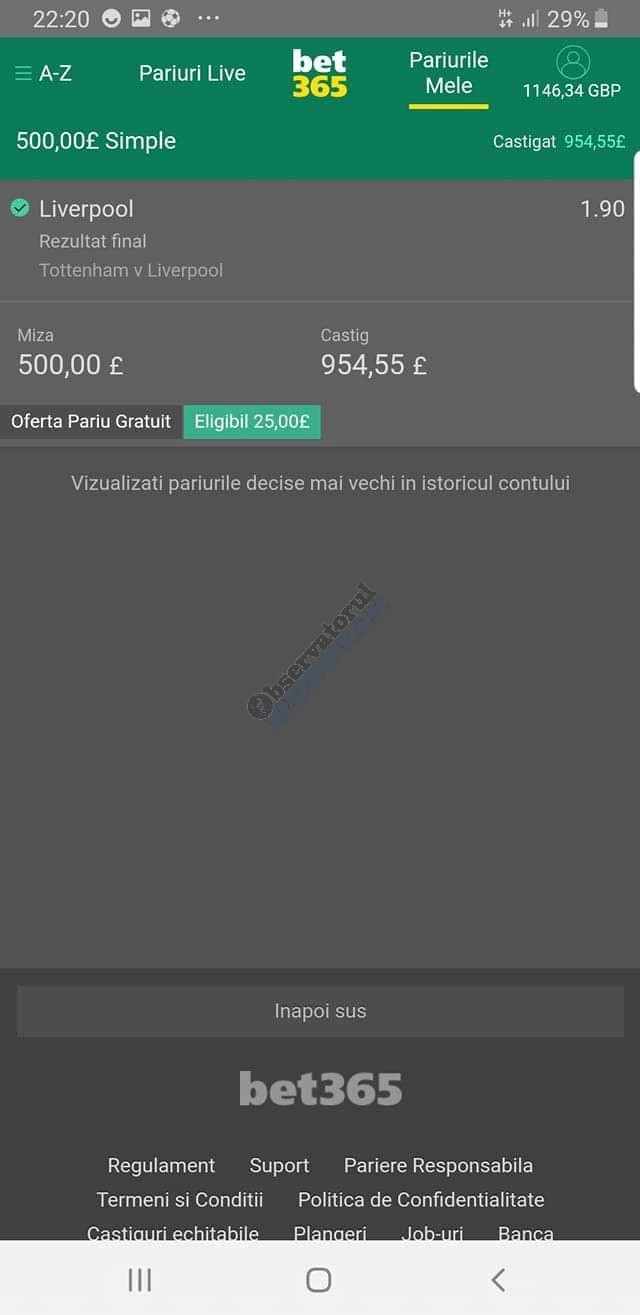Open the account profile icon

click(x=573, y=63)
